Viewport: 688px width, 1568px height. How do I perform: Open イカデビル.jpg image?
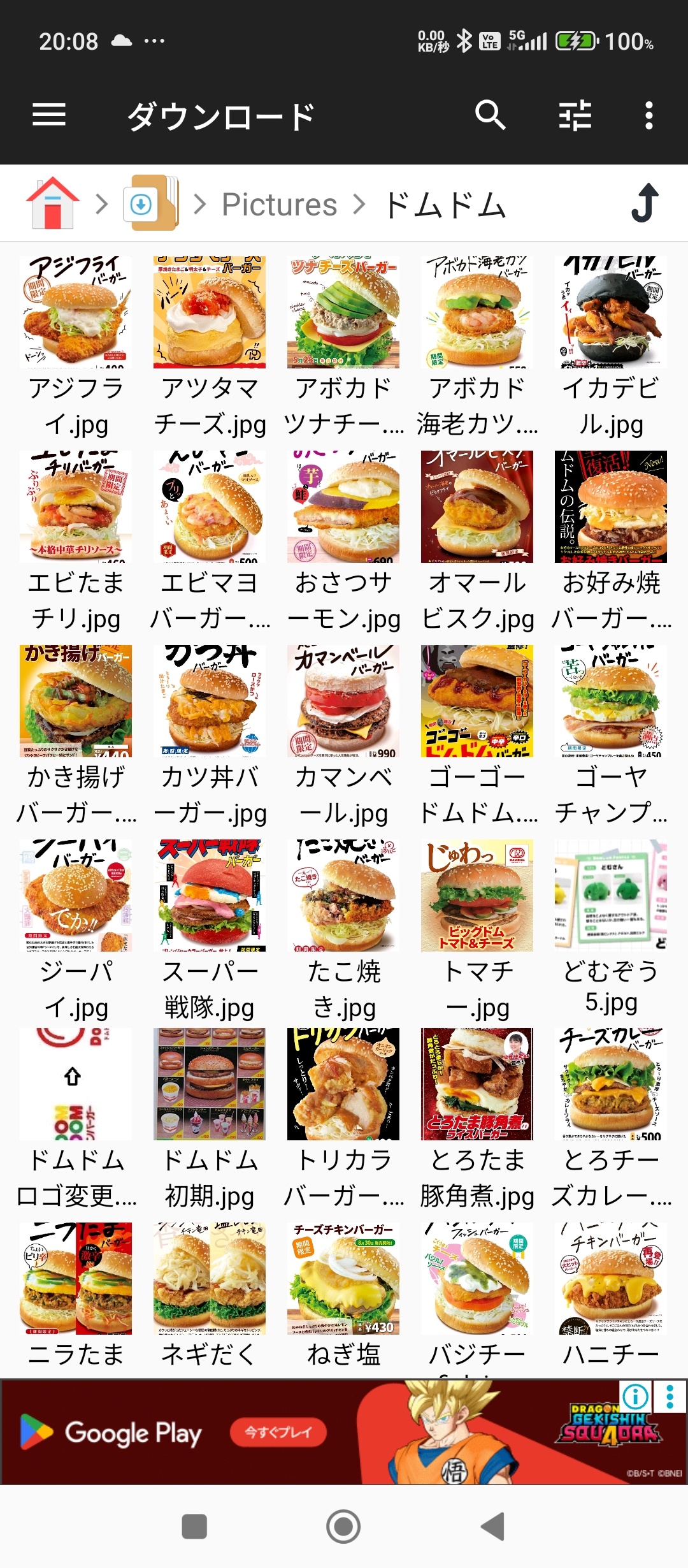click(x=610, y=312)
